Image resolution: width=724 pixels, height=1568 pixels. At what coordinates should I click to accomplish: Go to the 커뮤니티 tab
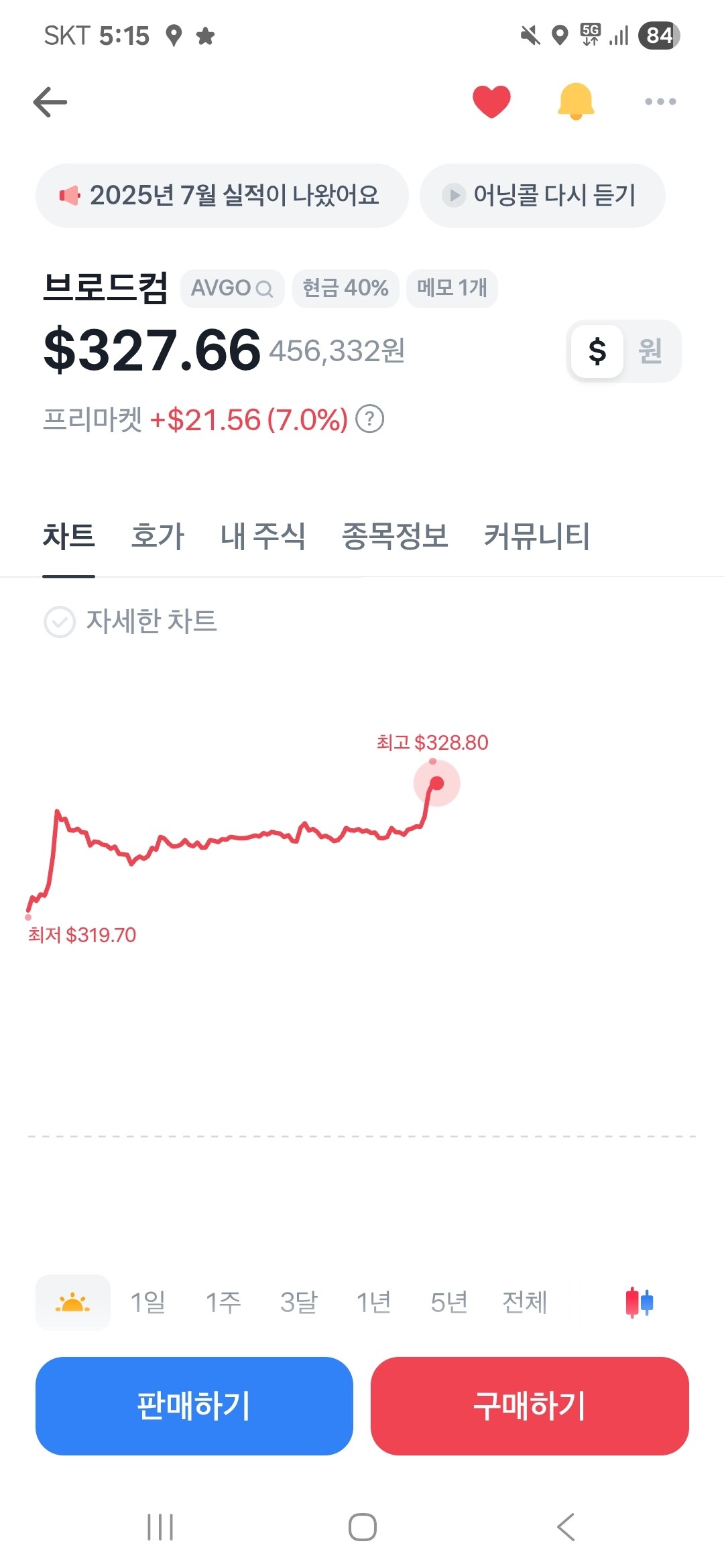click(537, 536)
